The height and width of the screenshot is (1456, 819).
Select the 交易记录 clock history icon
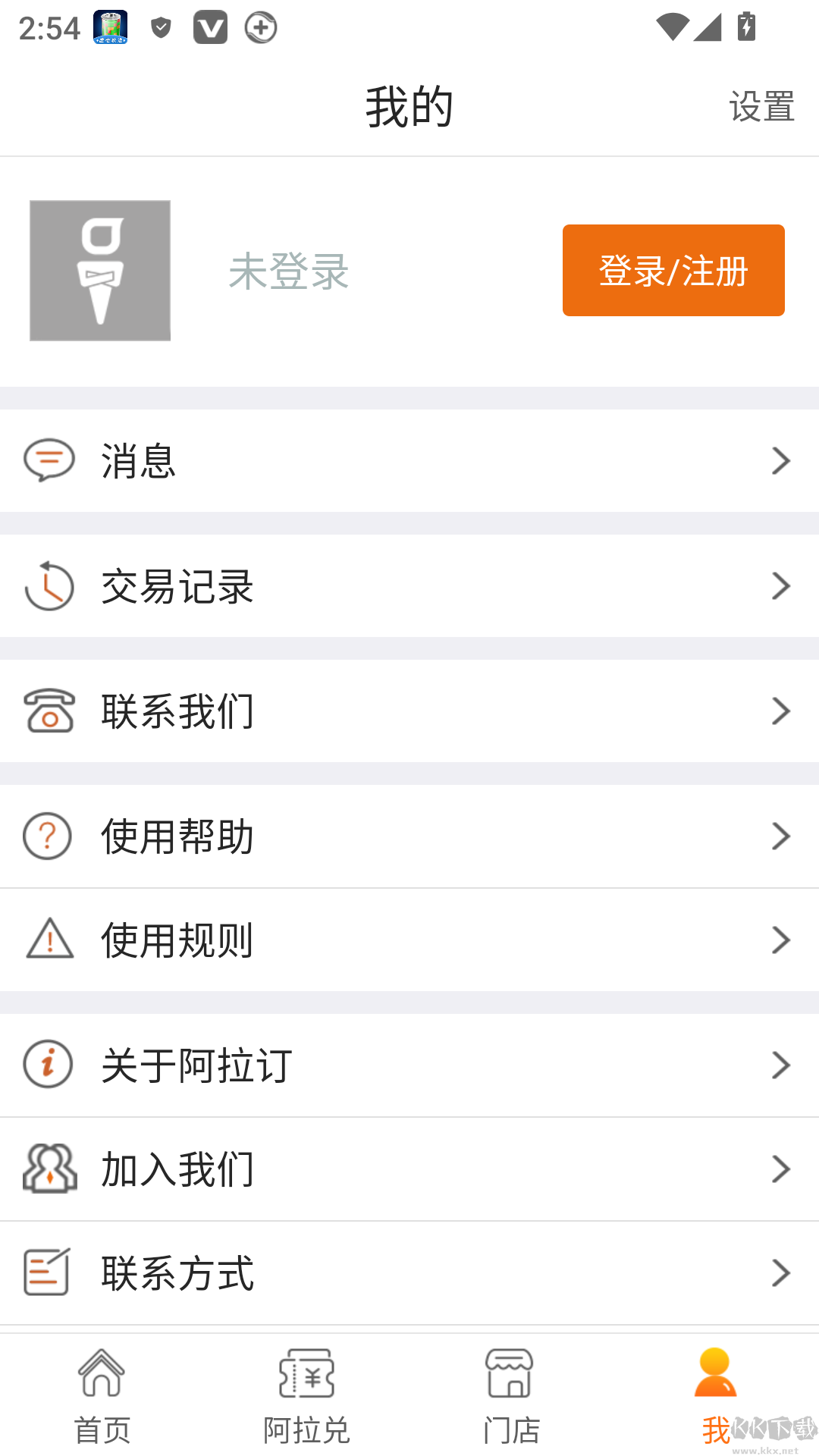click(49, 585)
